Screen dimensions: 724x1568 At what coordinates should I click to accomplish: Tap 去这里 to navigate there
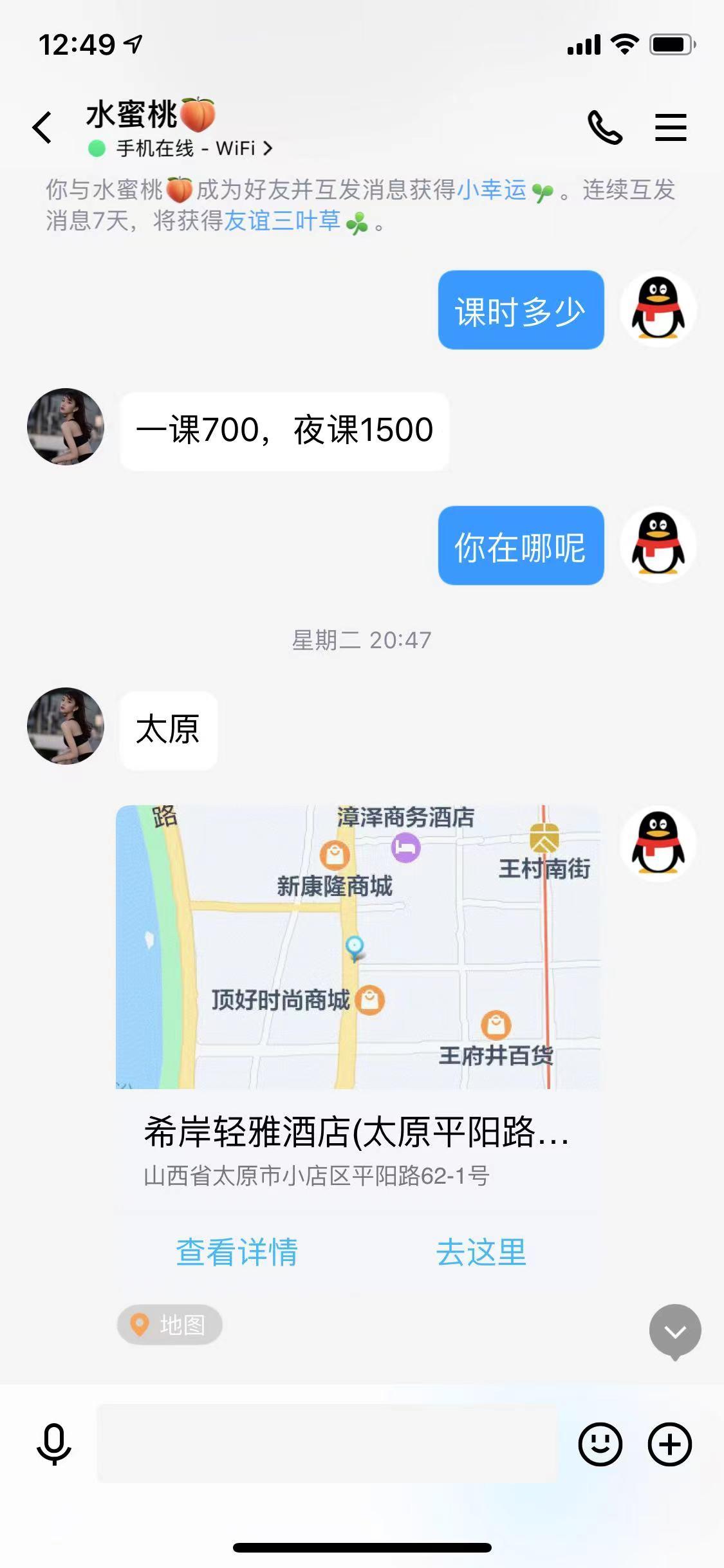(481, 1252)
